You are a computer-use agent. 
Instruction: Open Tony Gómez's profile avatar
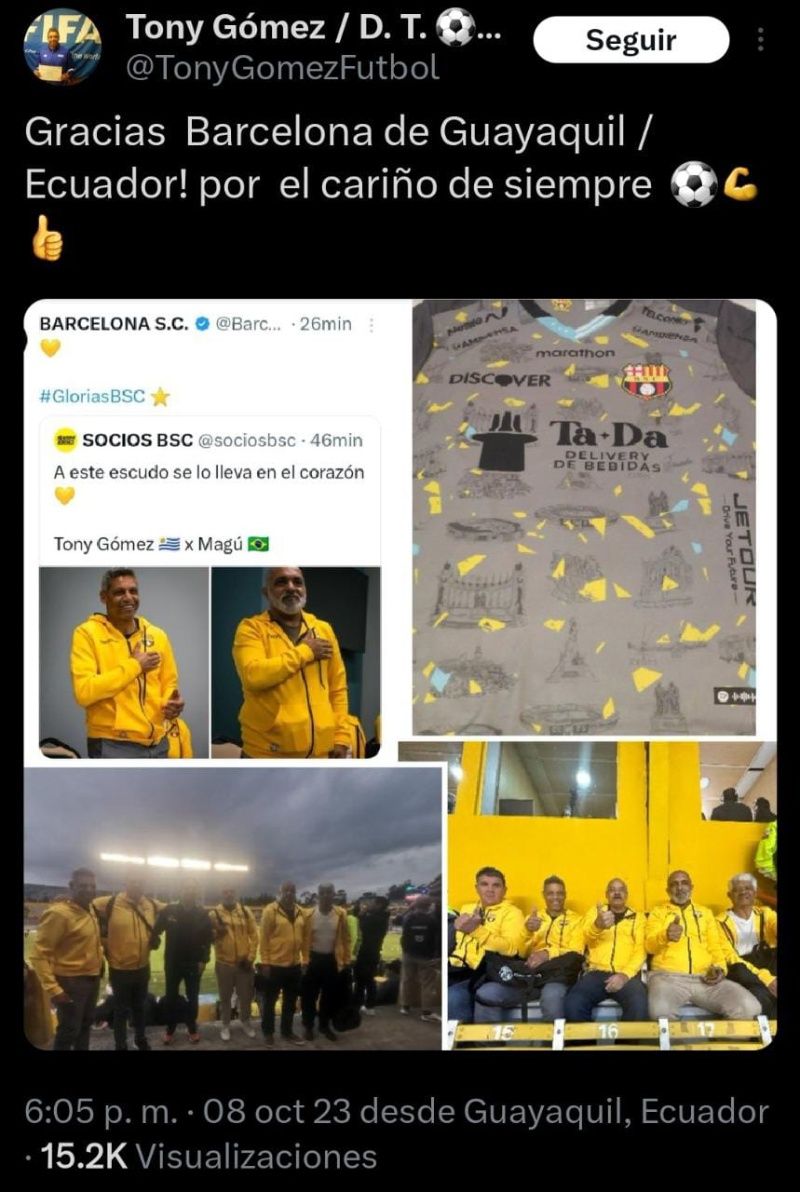[x=62, y=45]
